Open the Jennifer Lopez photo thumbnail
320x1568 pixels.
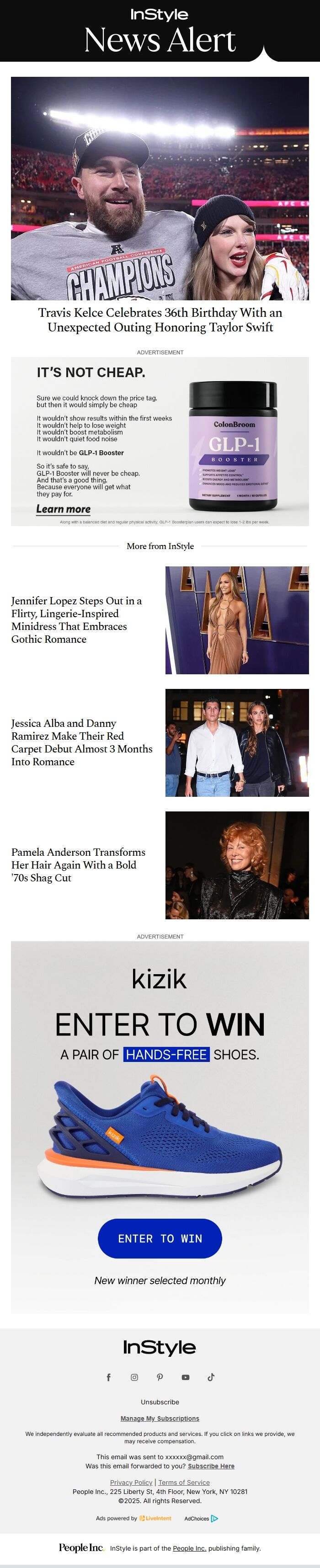(x=237, y=619)
